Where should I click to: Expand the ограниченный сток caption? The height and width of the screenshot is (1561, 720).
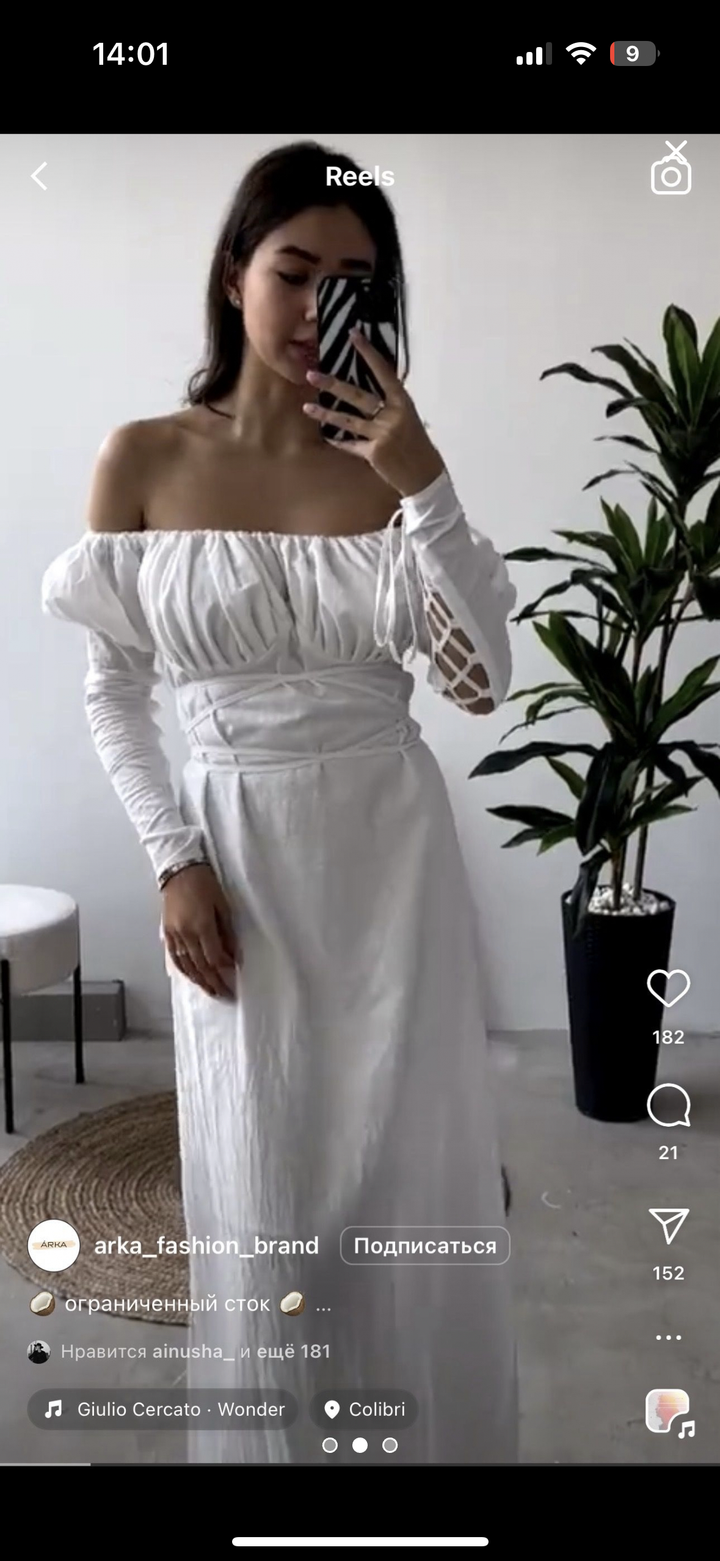(323, 1305)
